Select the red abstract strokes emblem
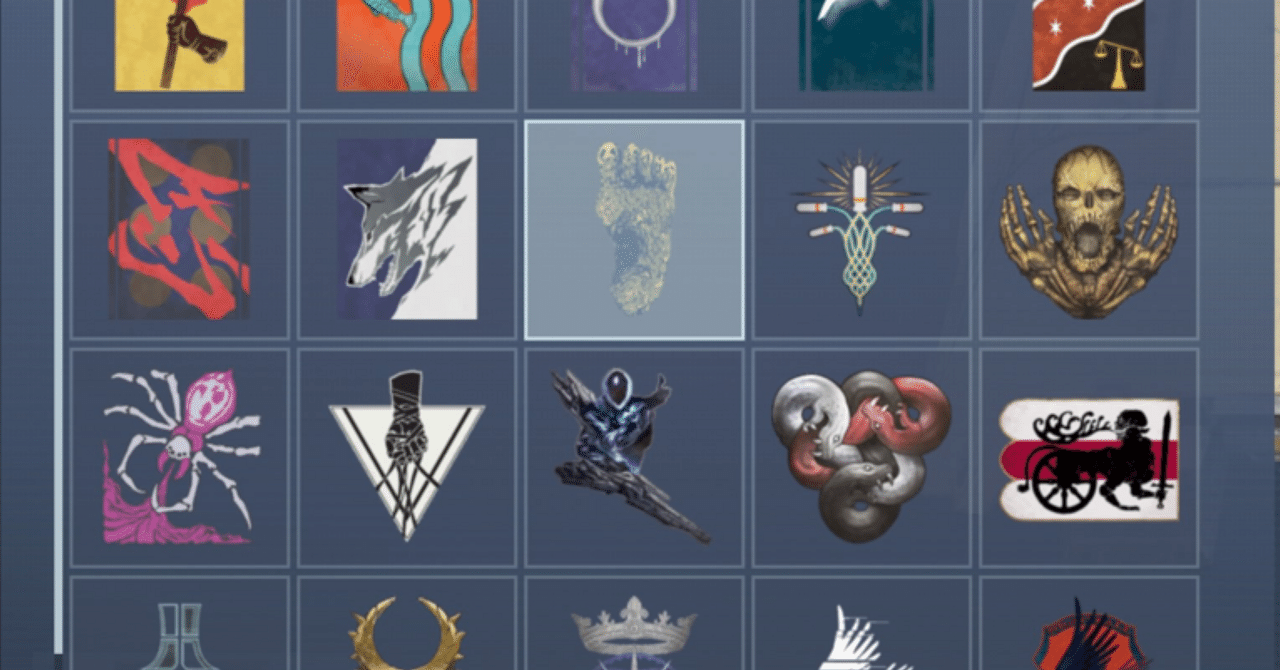 pos(179,230)
